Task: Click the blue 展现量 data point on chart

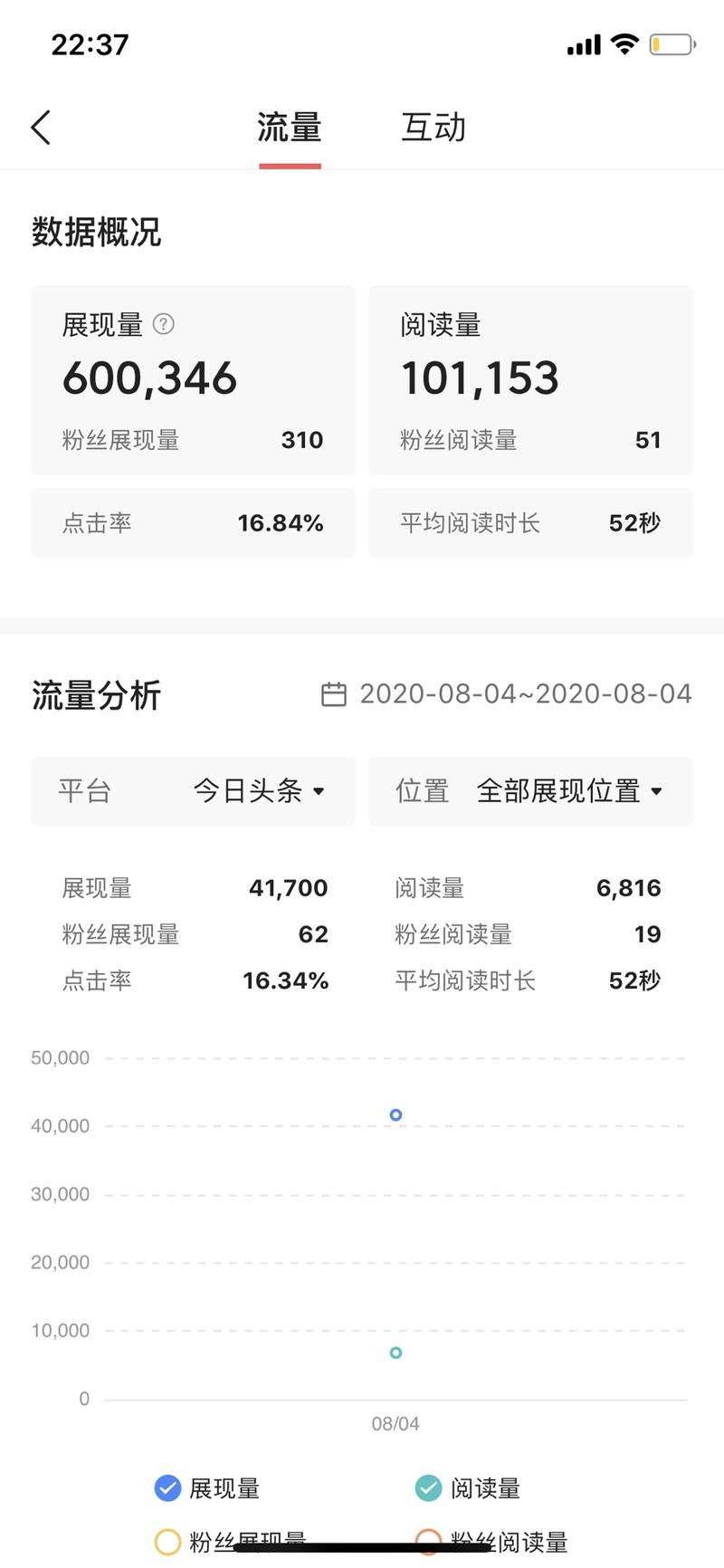Action: coord(395,1114)
